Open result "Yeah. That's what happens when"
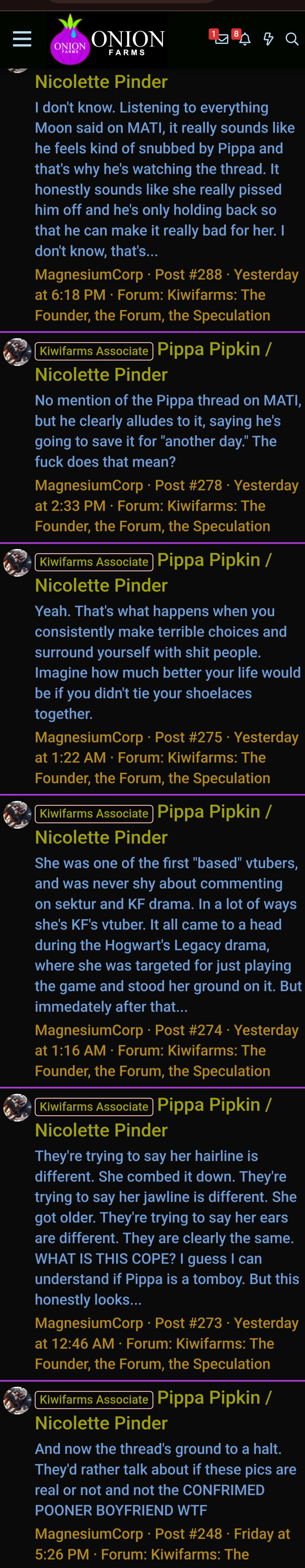Image resolution: width=305 pixels, height=1568 pixels. click(164, 662)
